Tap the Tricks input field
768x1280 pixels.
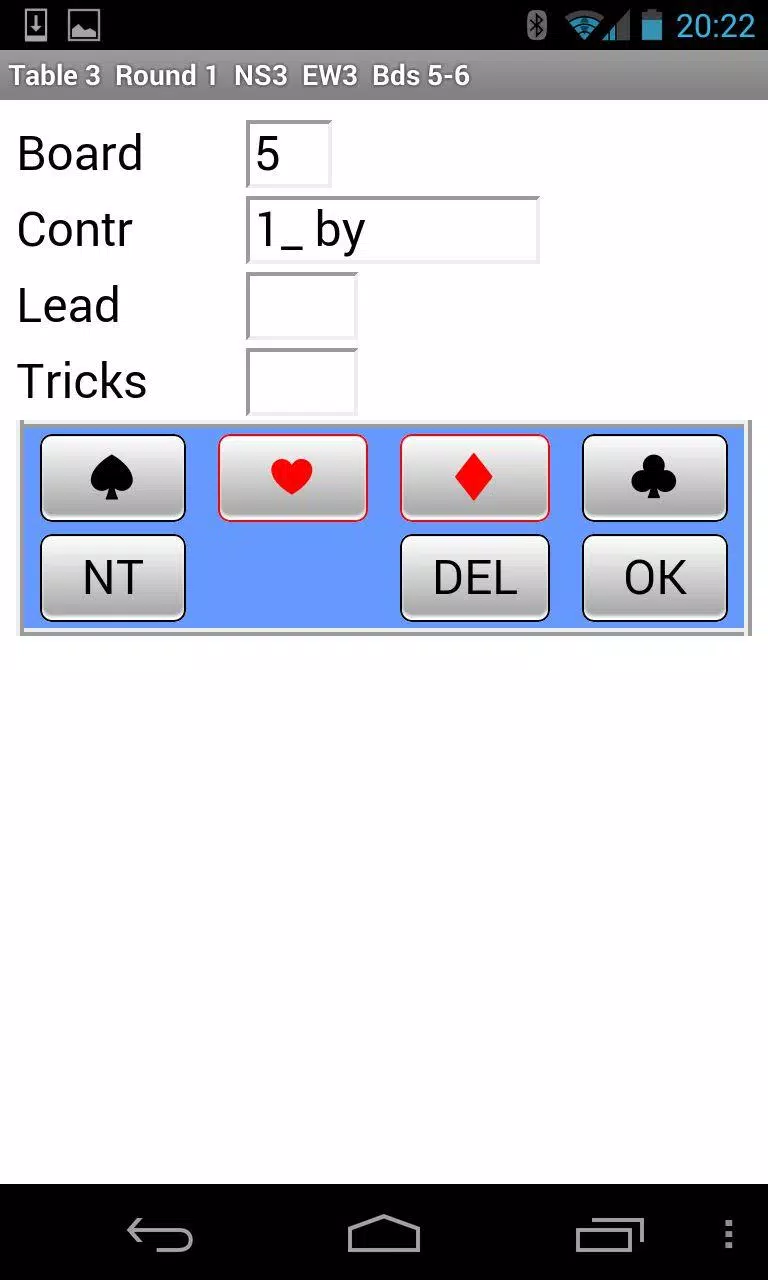302,382
